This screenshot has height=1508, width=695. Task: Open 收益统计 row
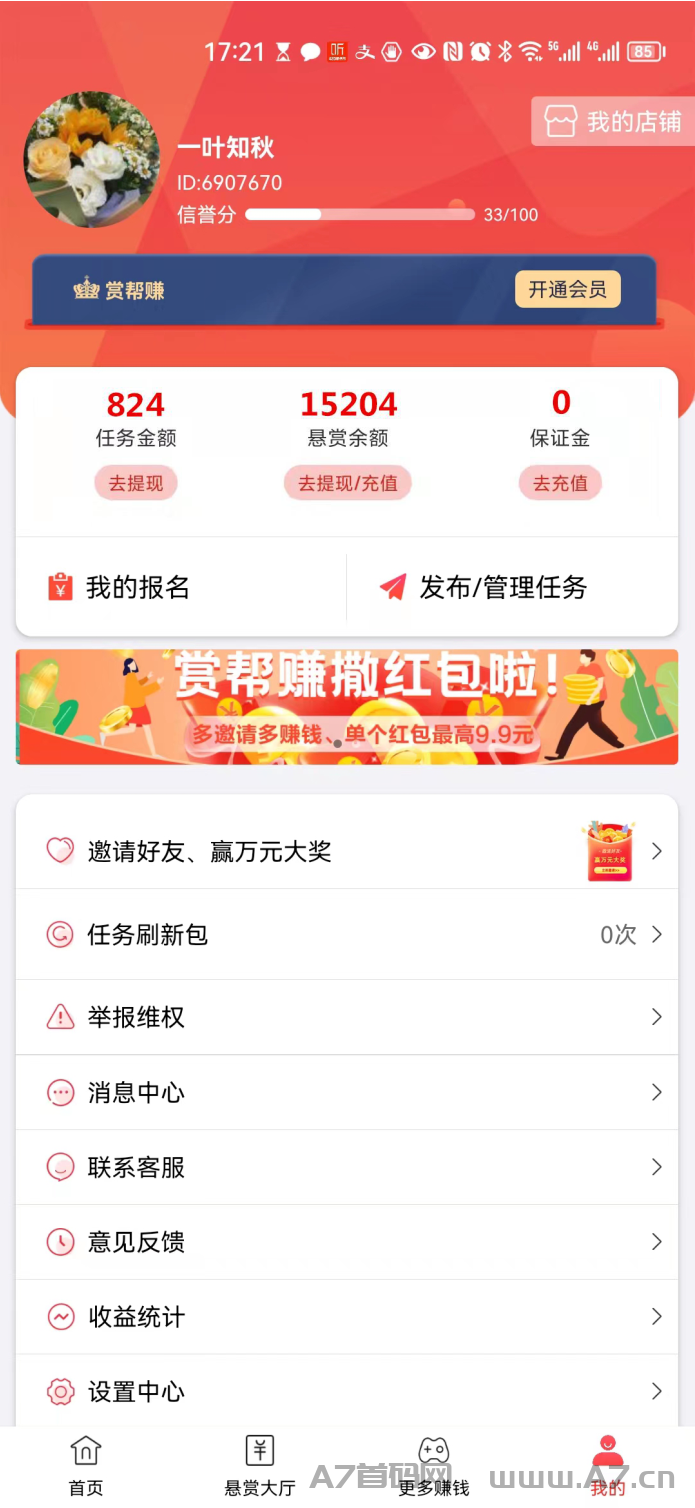coord(347,1317)
